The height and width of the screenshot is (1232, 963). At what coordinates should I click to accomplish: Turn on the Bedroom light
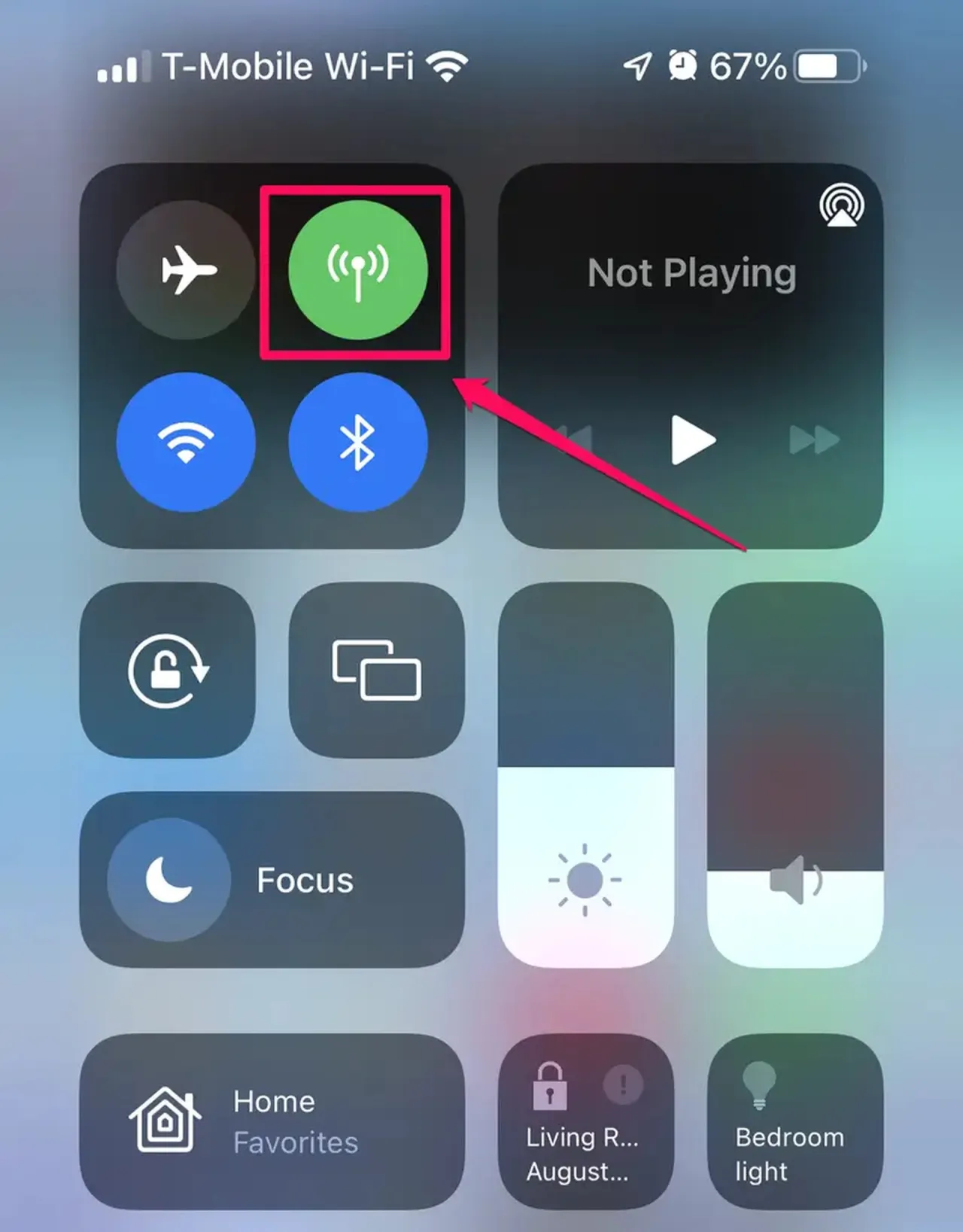tap(795, 1121)
